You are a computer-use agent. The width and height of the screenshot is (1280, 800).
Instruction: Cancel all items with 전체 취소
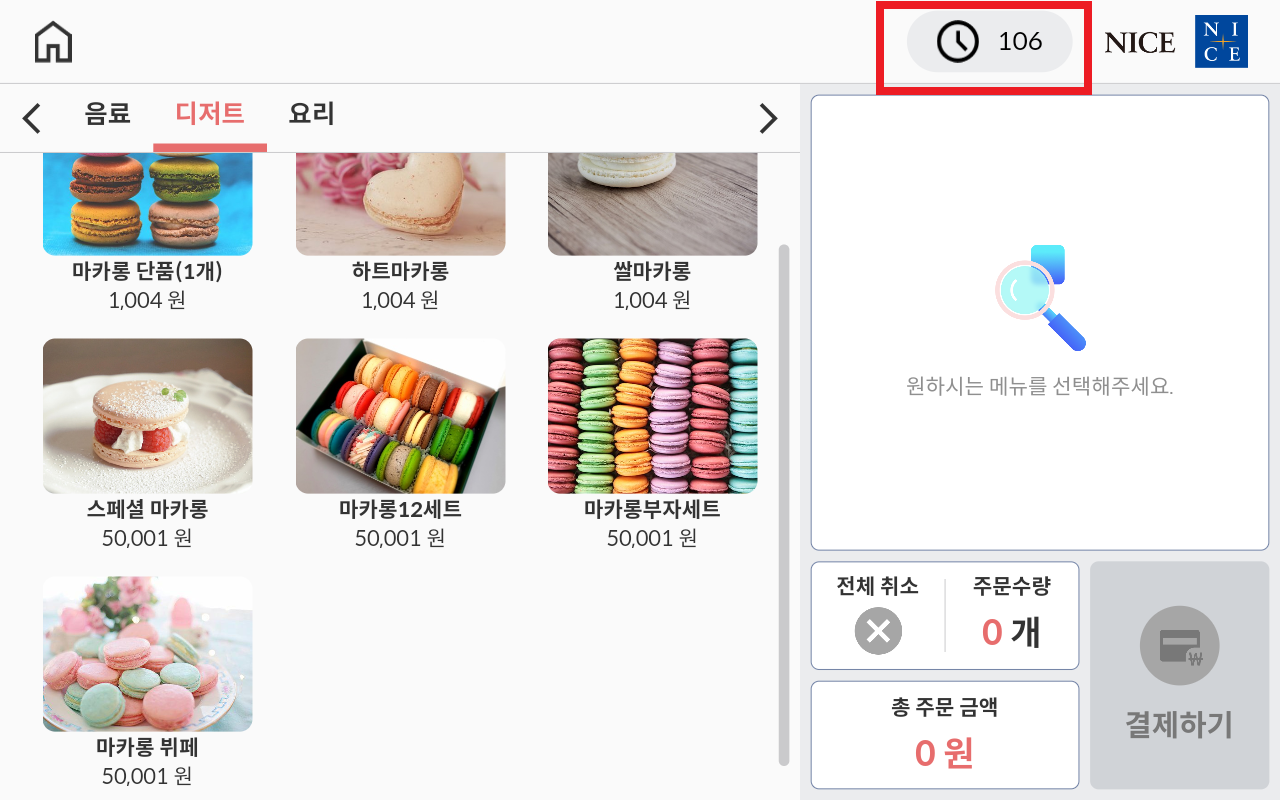click(878, 631)
